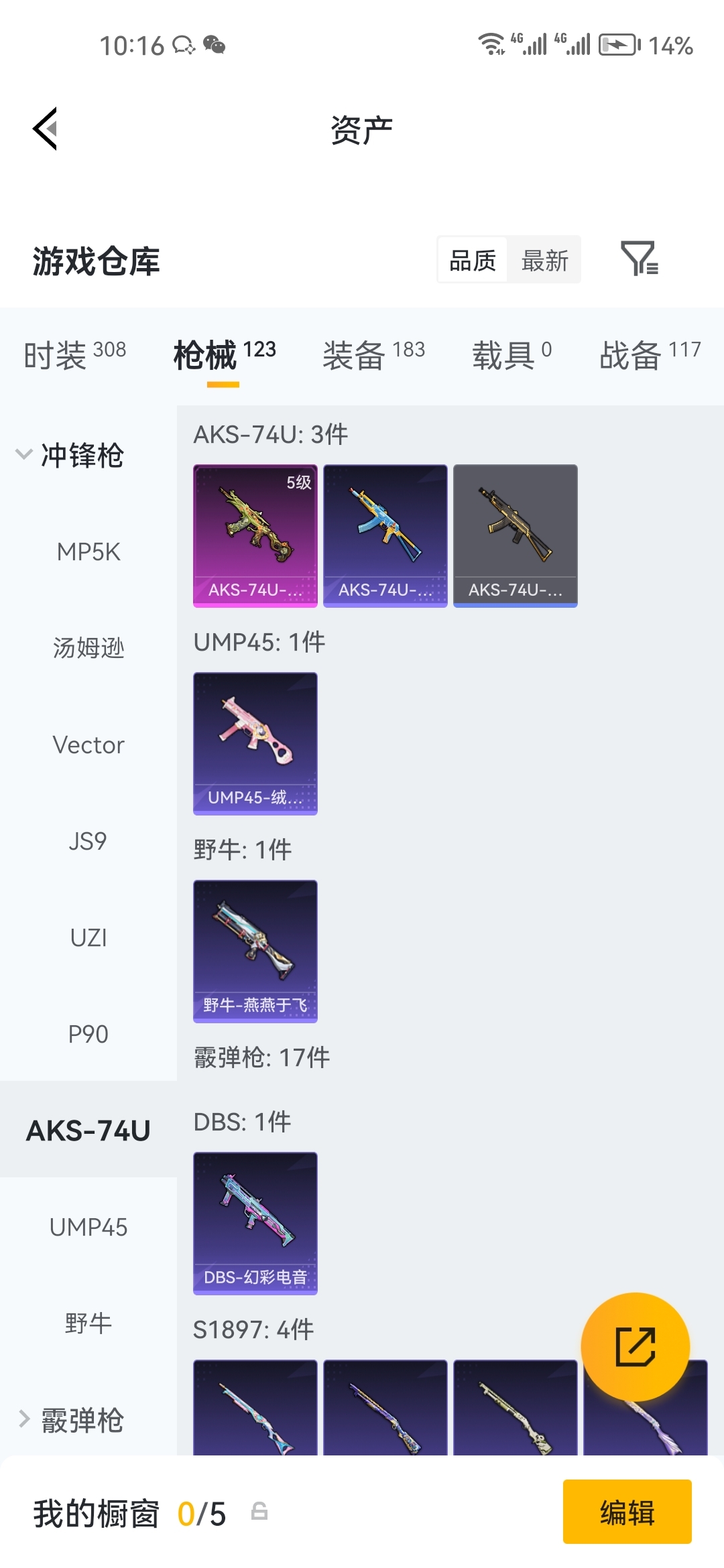The width and height of the screenshot is (724, 1568).
Task: Switch to the 战备 tab
Action: pyautogui.click(x=649, y=354)
